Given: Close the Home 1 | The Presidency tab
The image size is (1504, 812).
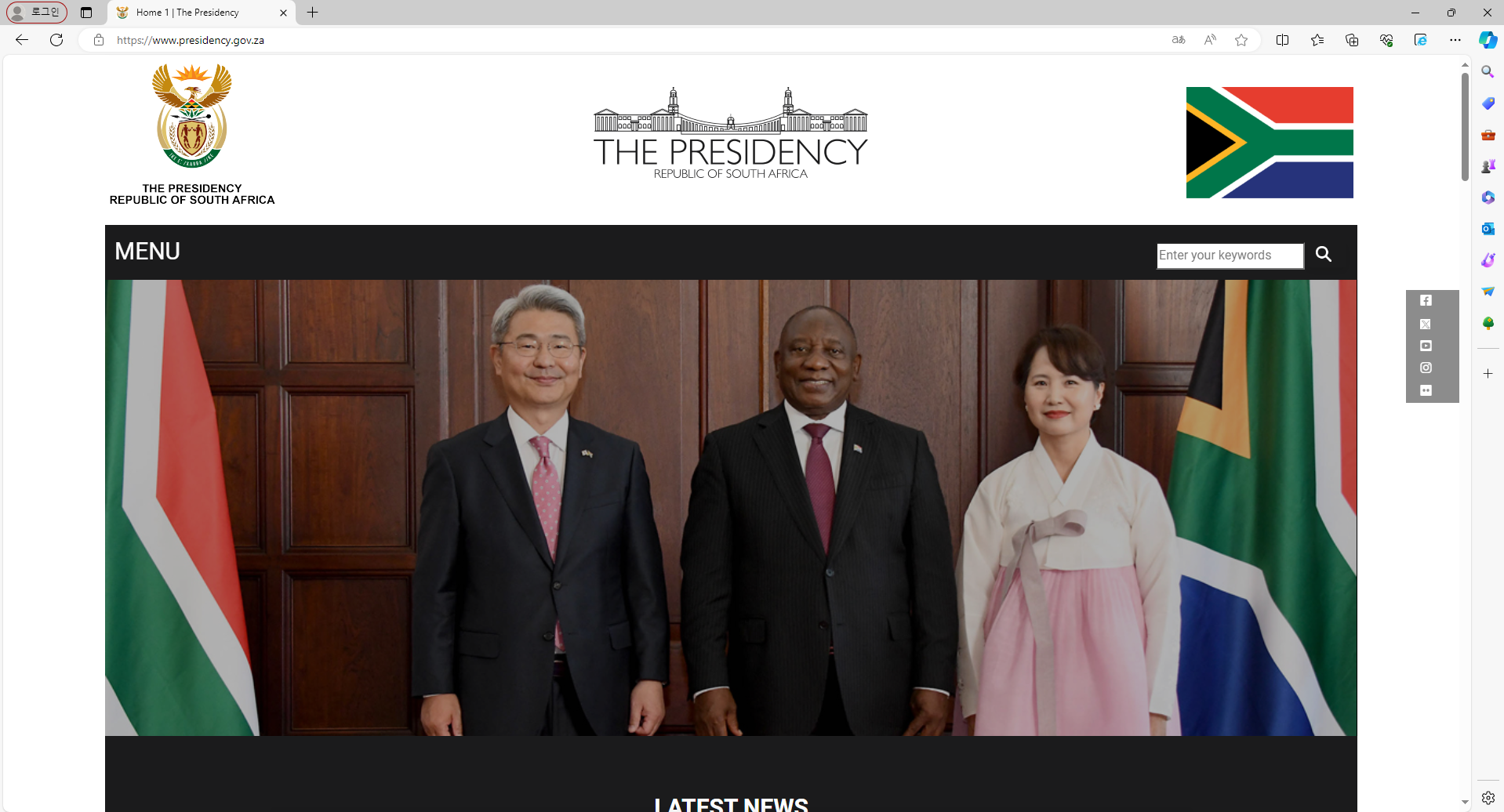Looking at the screenshot, I should tap(283, 13).
